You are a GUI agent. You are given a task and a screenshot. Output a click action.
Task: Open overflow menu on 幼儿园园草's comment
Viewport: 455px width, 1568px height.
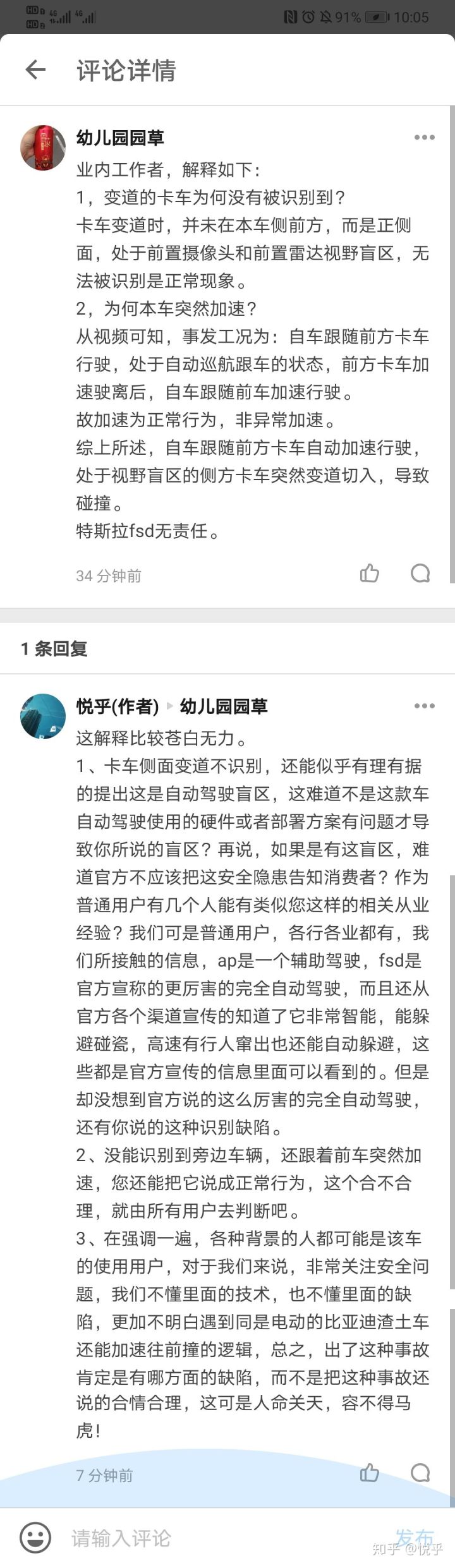click(x=424, y=137)
